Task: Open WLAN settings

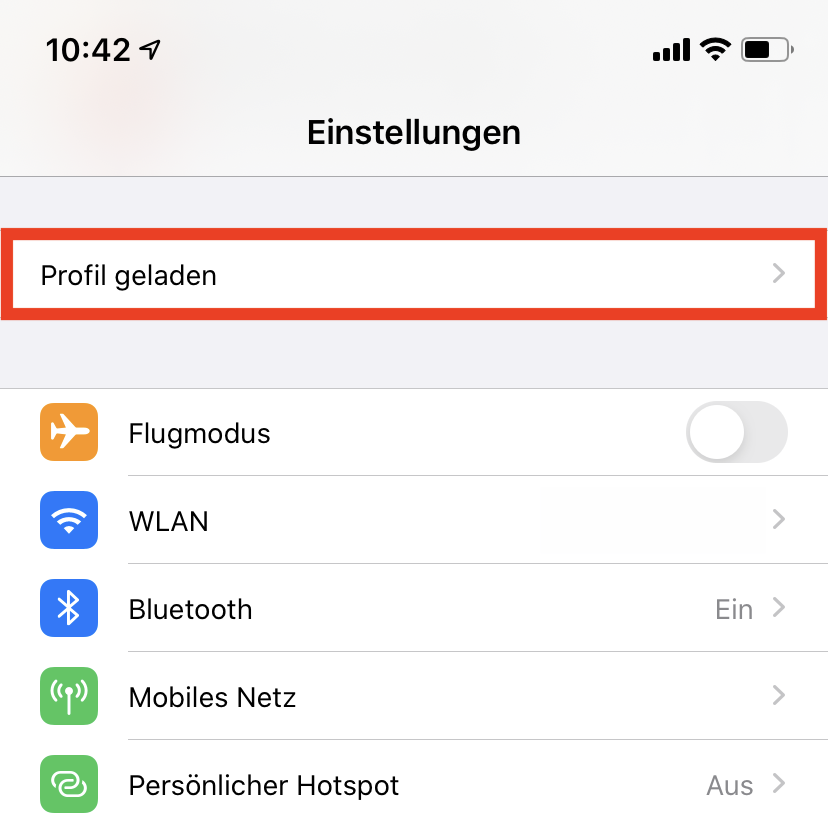Action: click(413, 521)
